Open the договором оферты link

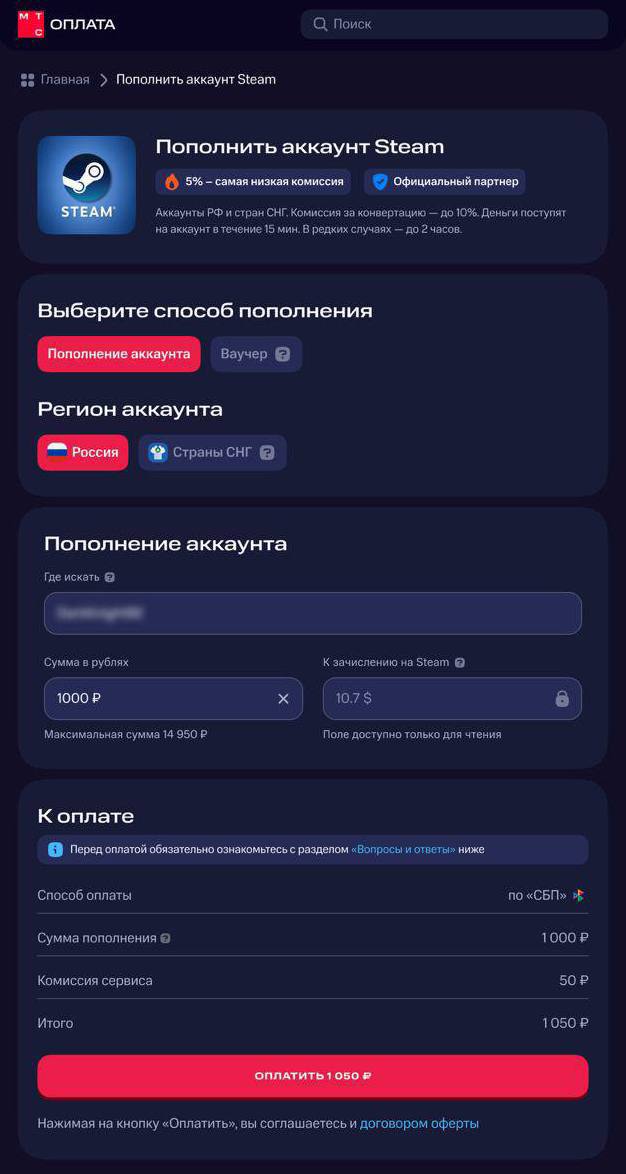coord(419,1123)
